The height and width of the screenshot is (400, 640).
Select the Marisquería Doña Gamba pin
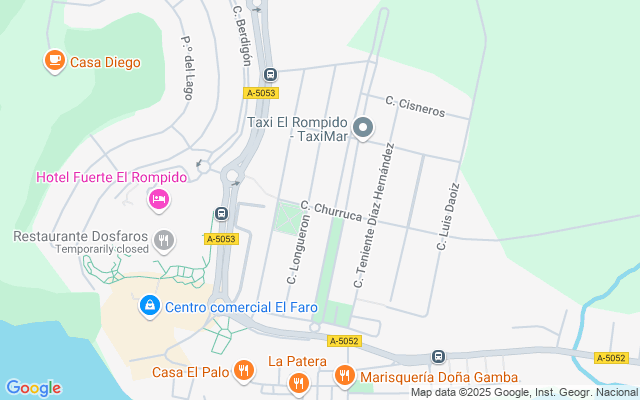[345, 376]
